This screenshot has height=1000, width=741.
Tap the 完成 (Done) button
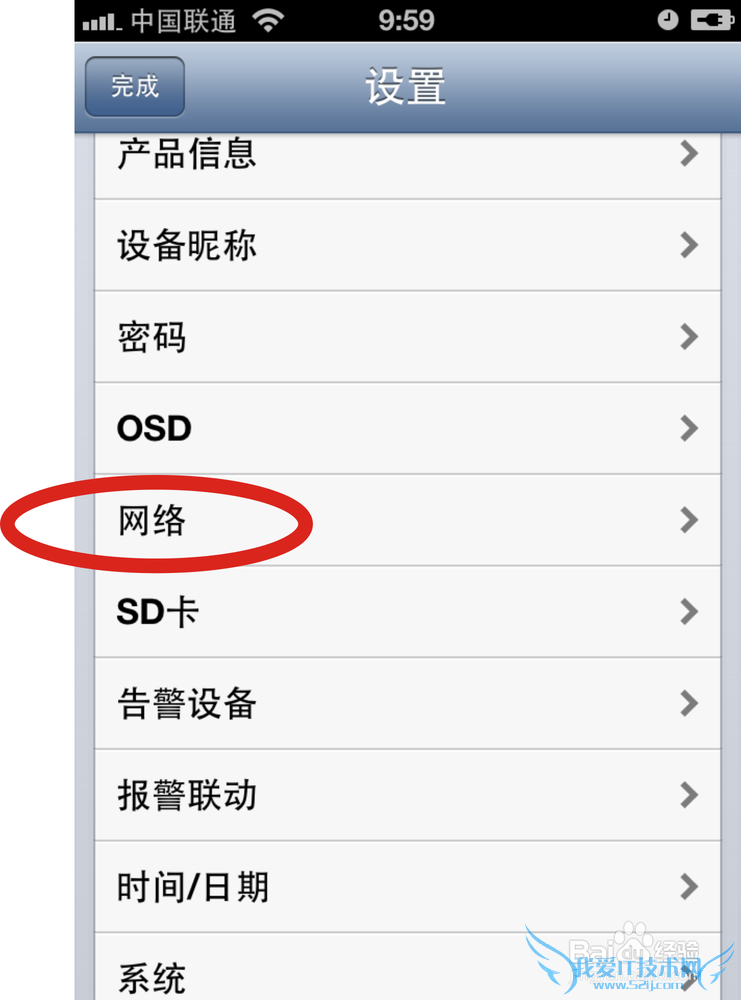(x=135, y=86)
